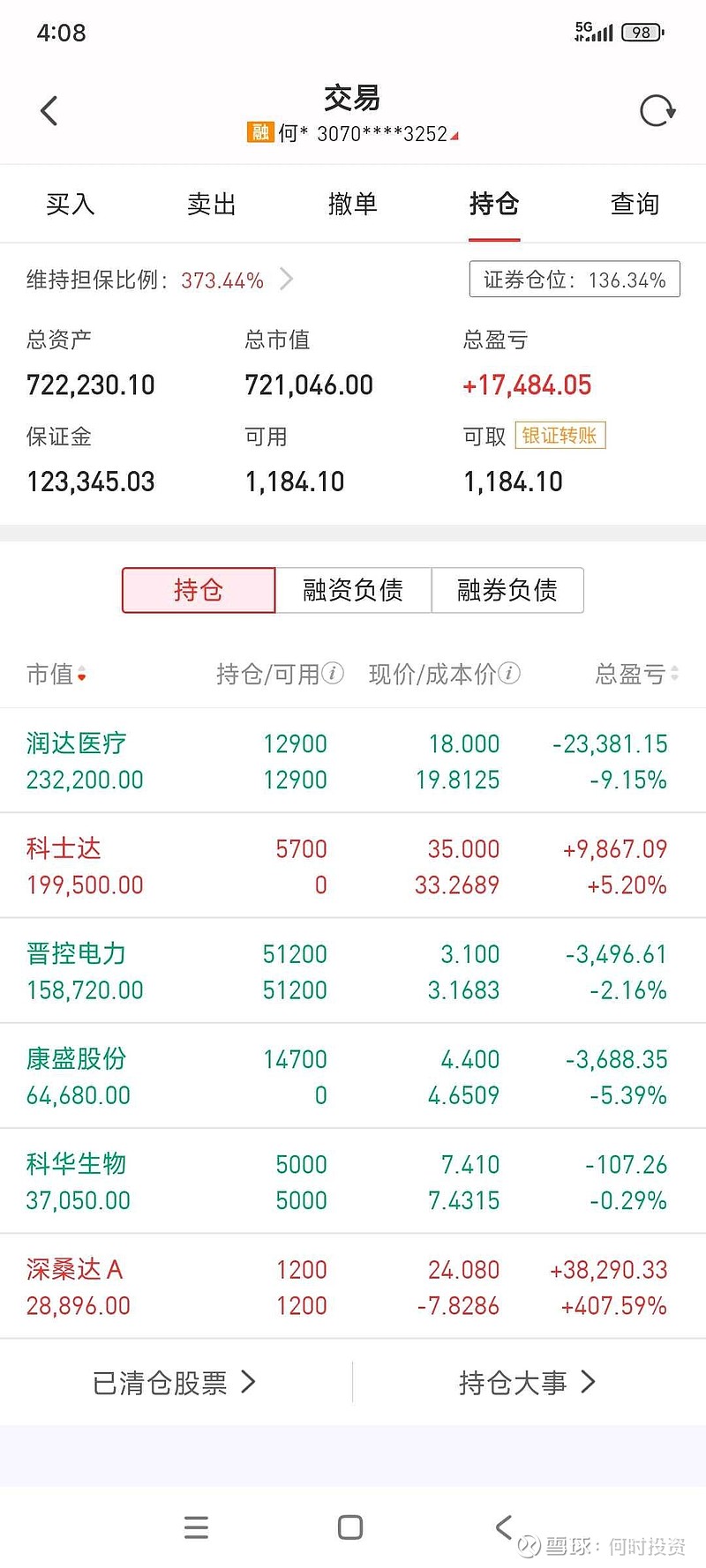
Task: Tap the 银证转账 button
Action: 560,436
